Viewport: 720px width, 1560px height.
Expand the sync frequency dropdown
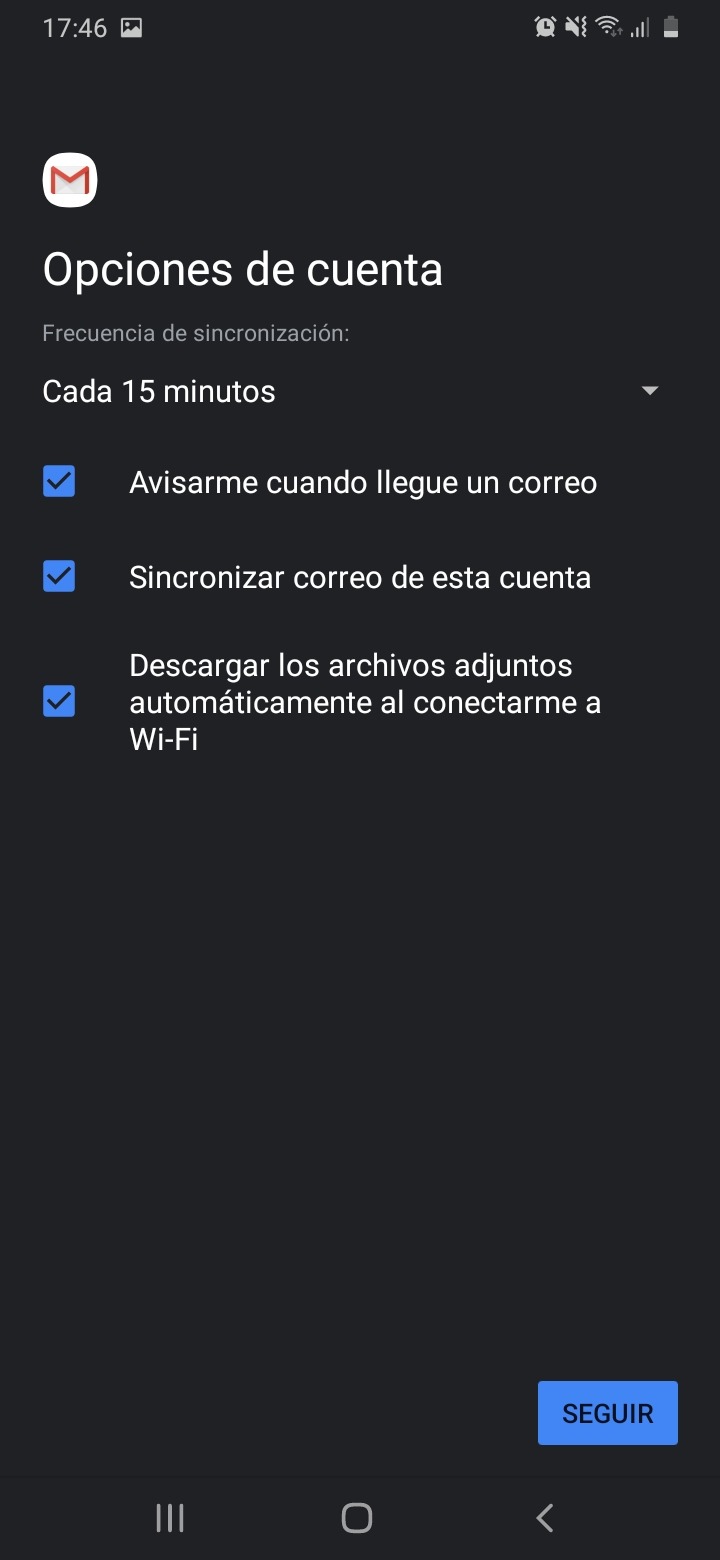[x=351, y=391]
